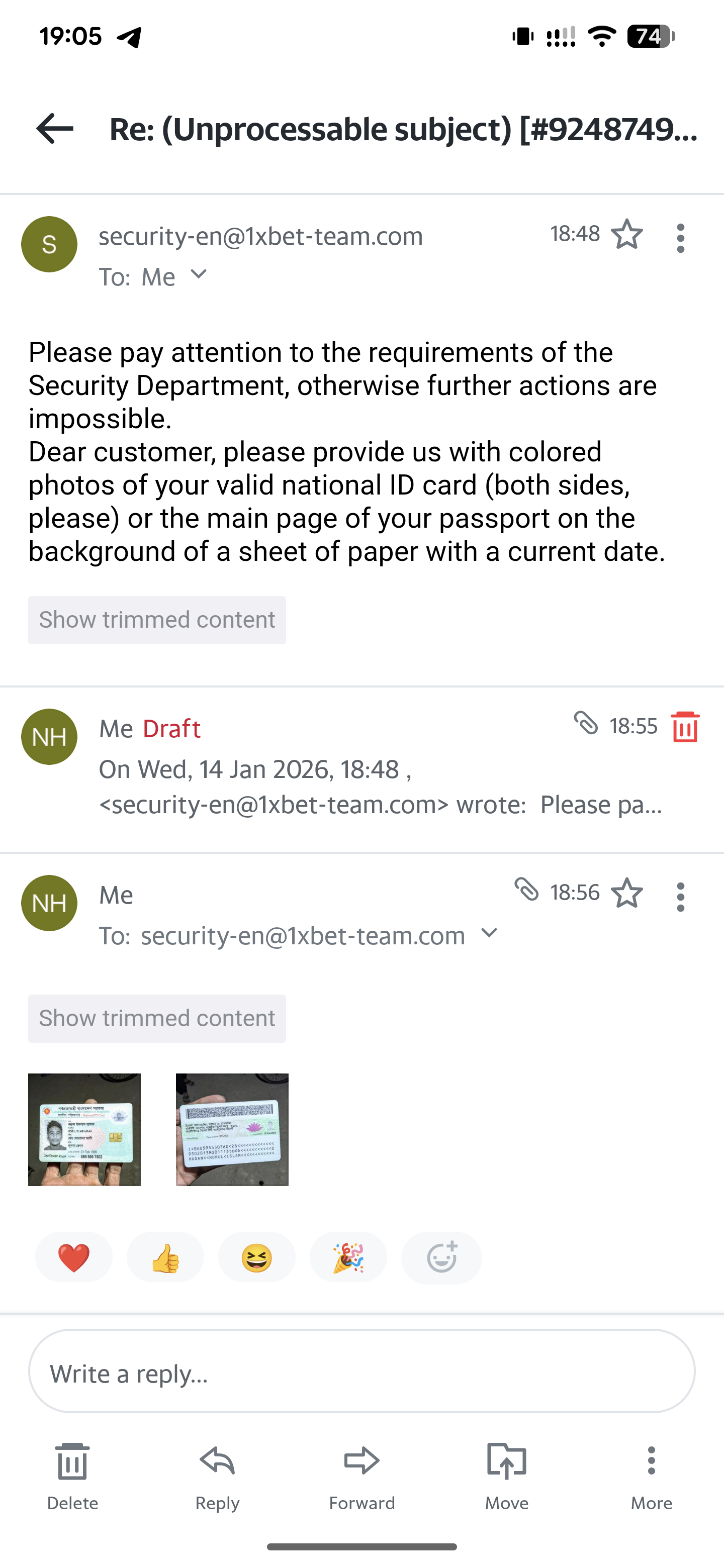
Task: React with the party popper emoji
Action: (x=348, y=1257)
